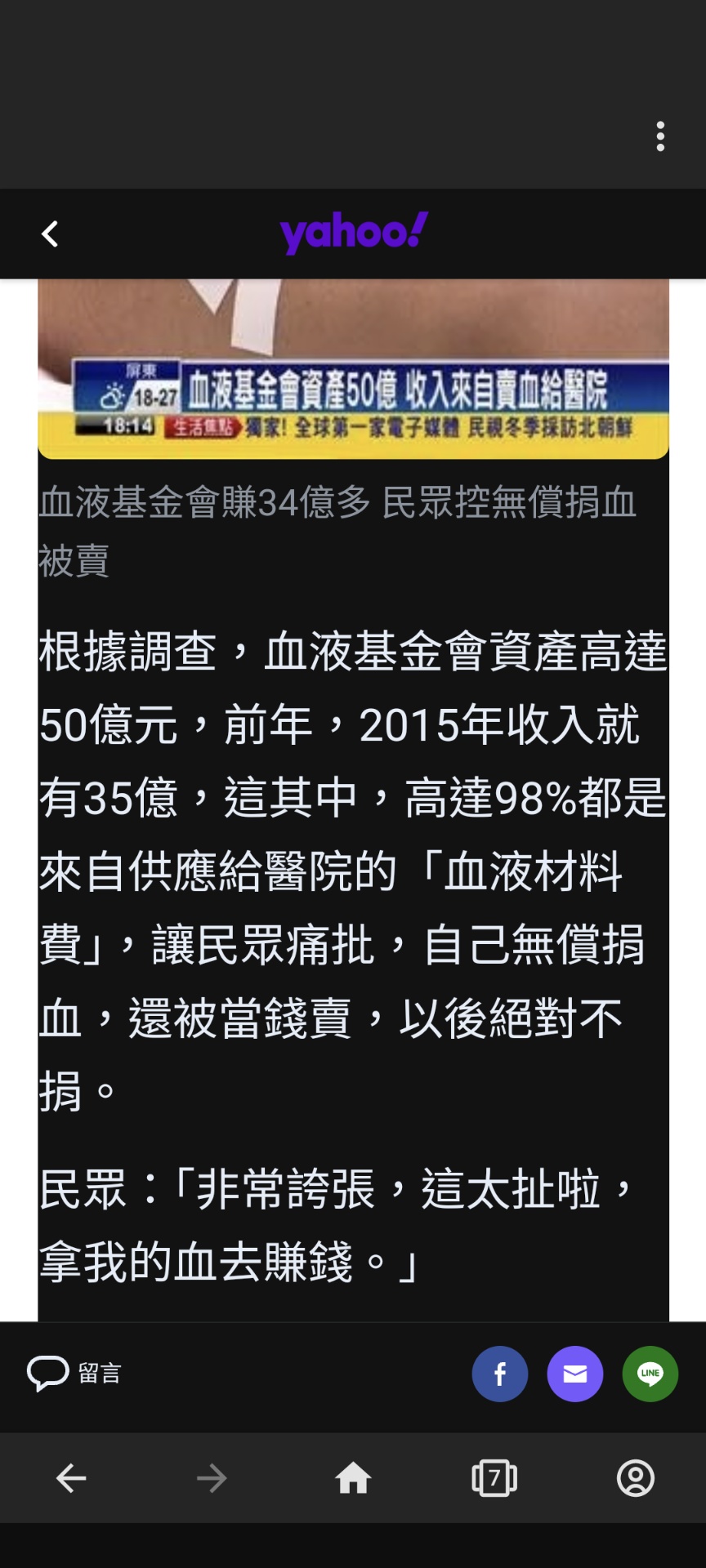Open the tab switcher showing 7
706x1568 pixels.
[494, 1478]
